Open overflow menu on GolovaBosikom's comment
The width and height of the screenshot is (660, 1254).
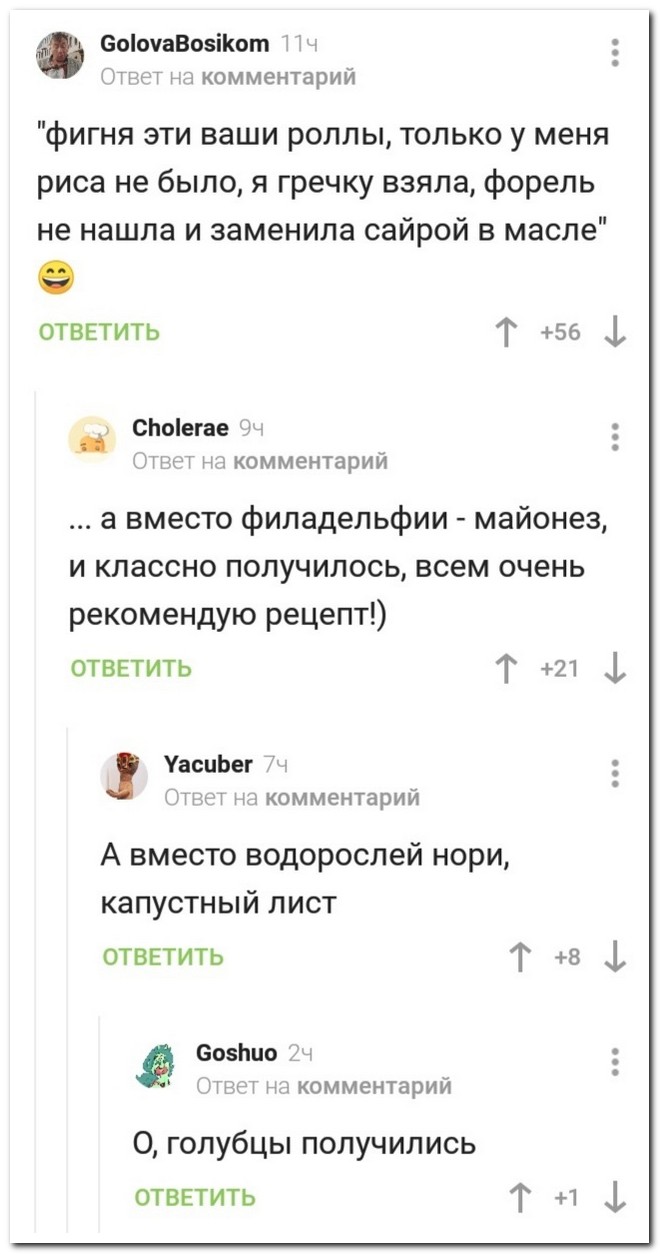click(616, 50)
